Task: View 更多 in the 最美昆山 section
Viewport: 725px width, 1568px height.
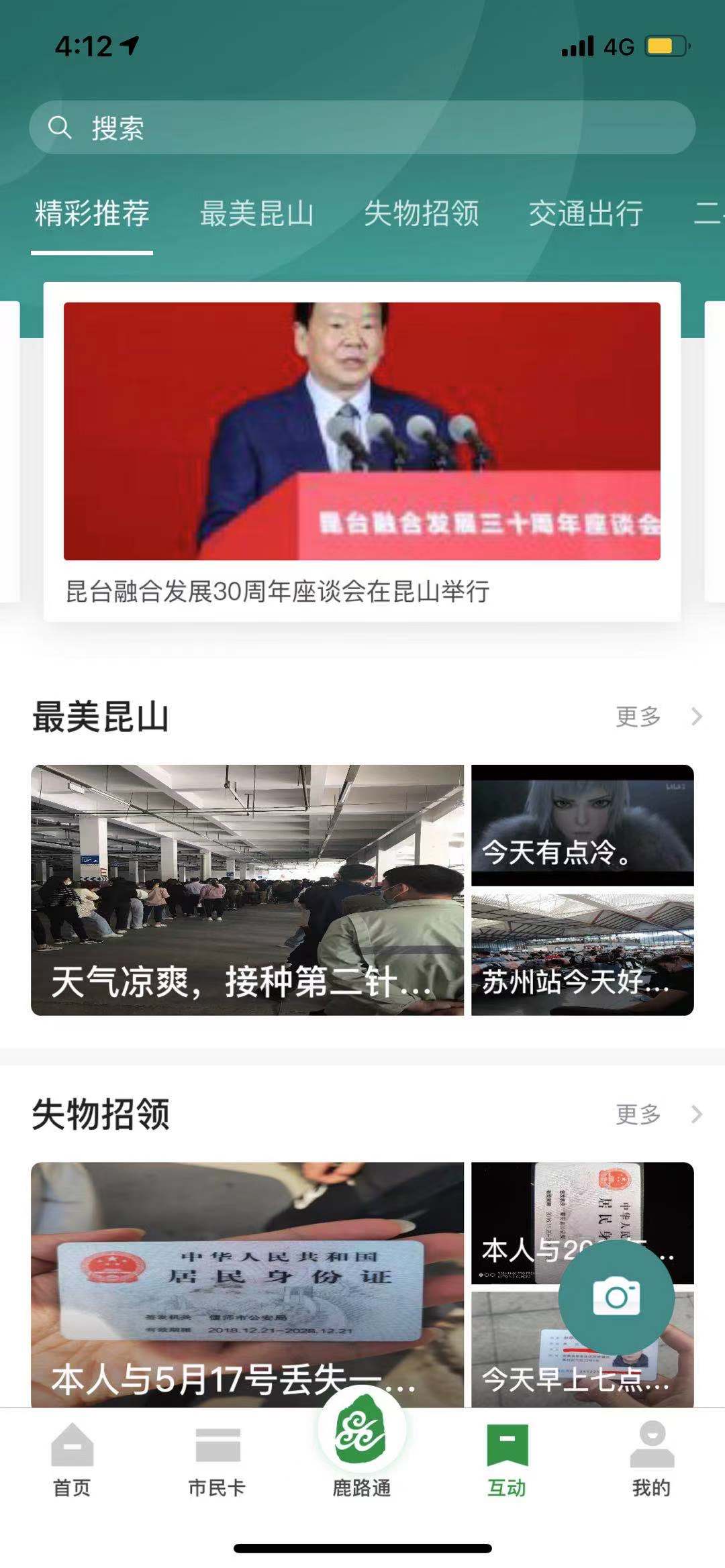Action: [x=658, y=717]
